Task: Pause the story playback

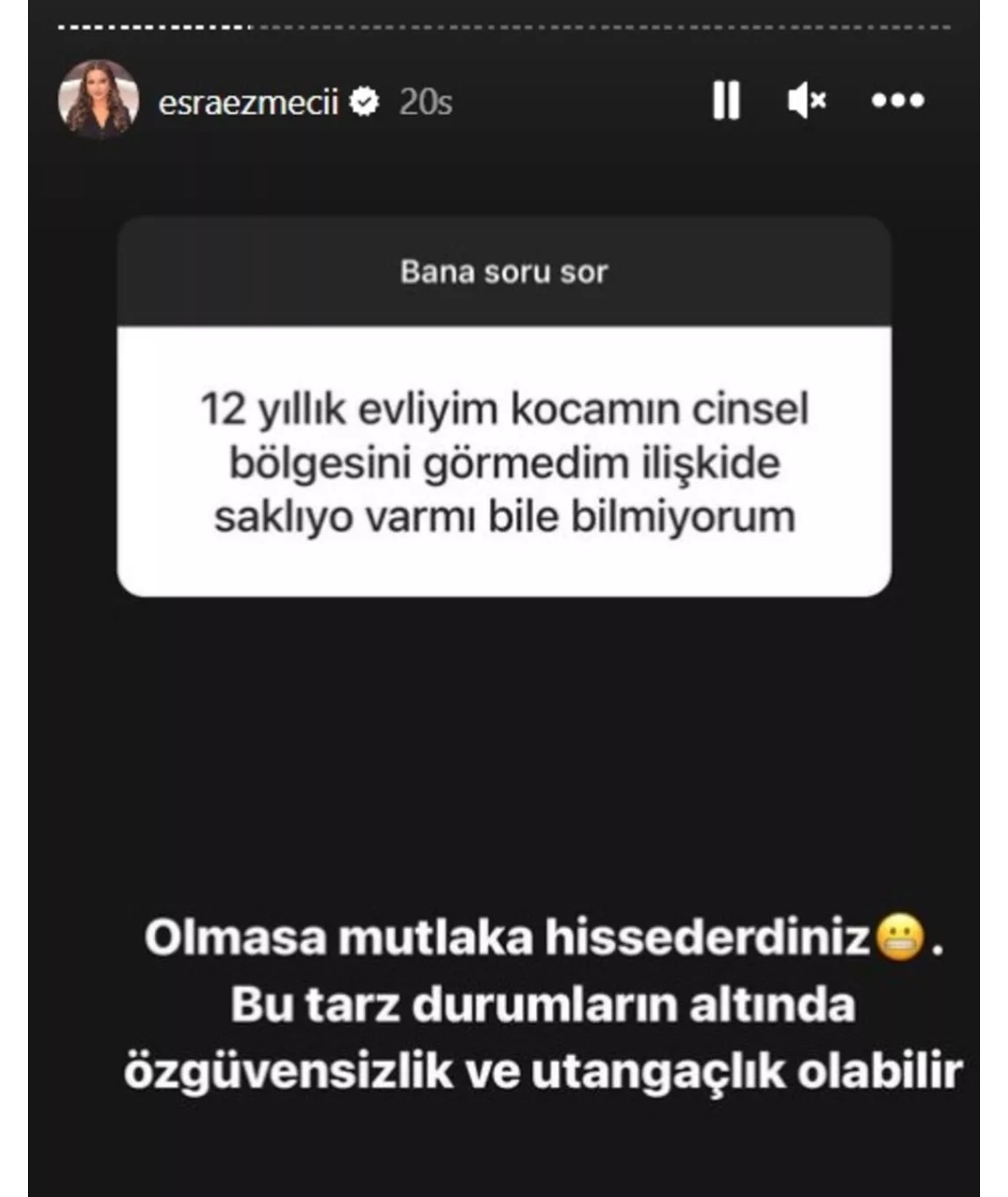Action: point(726,100)
